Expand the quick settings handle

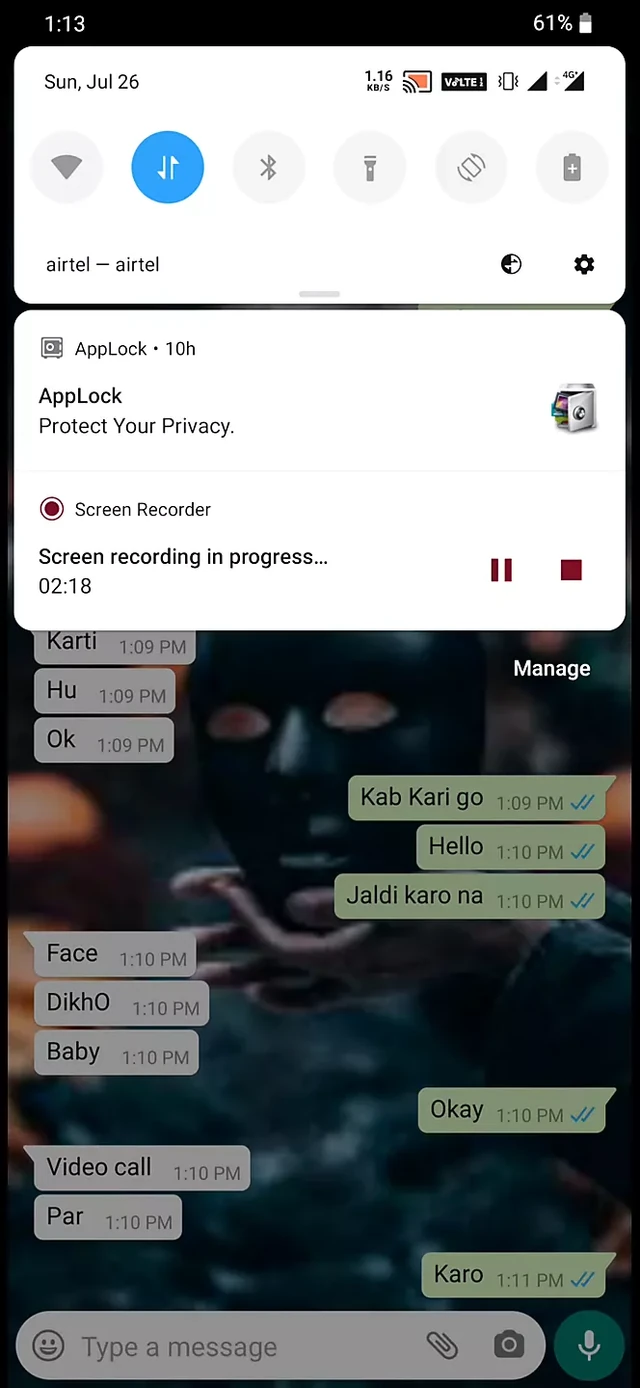point(320,294)
